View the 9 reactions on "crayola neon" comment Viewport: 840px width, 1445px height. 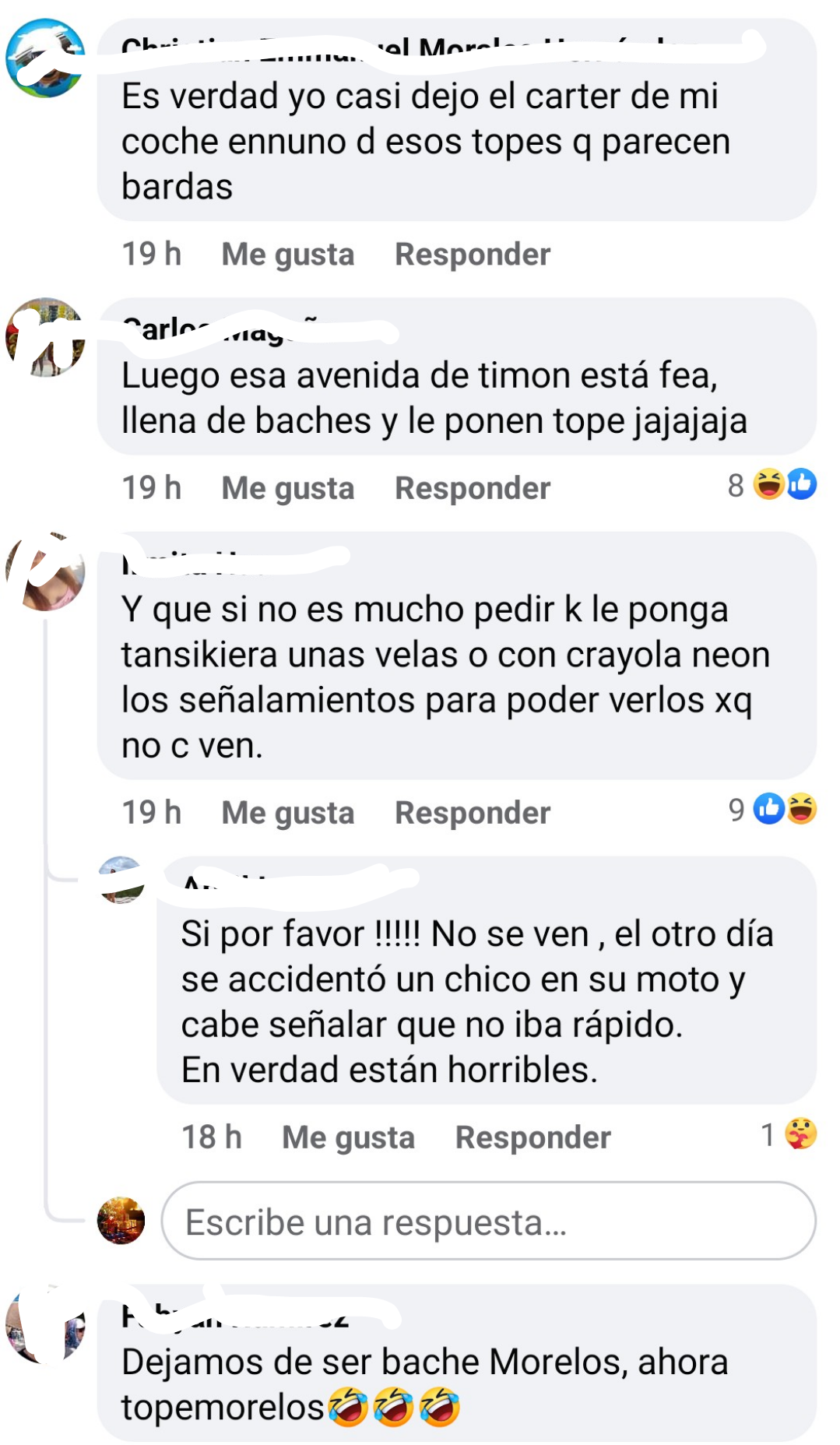tap(772, 810)
